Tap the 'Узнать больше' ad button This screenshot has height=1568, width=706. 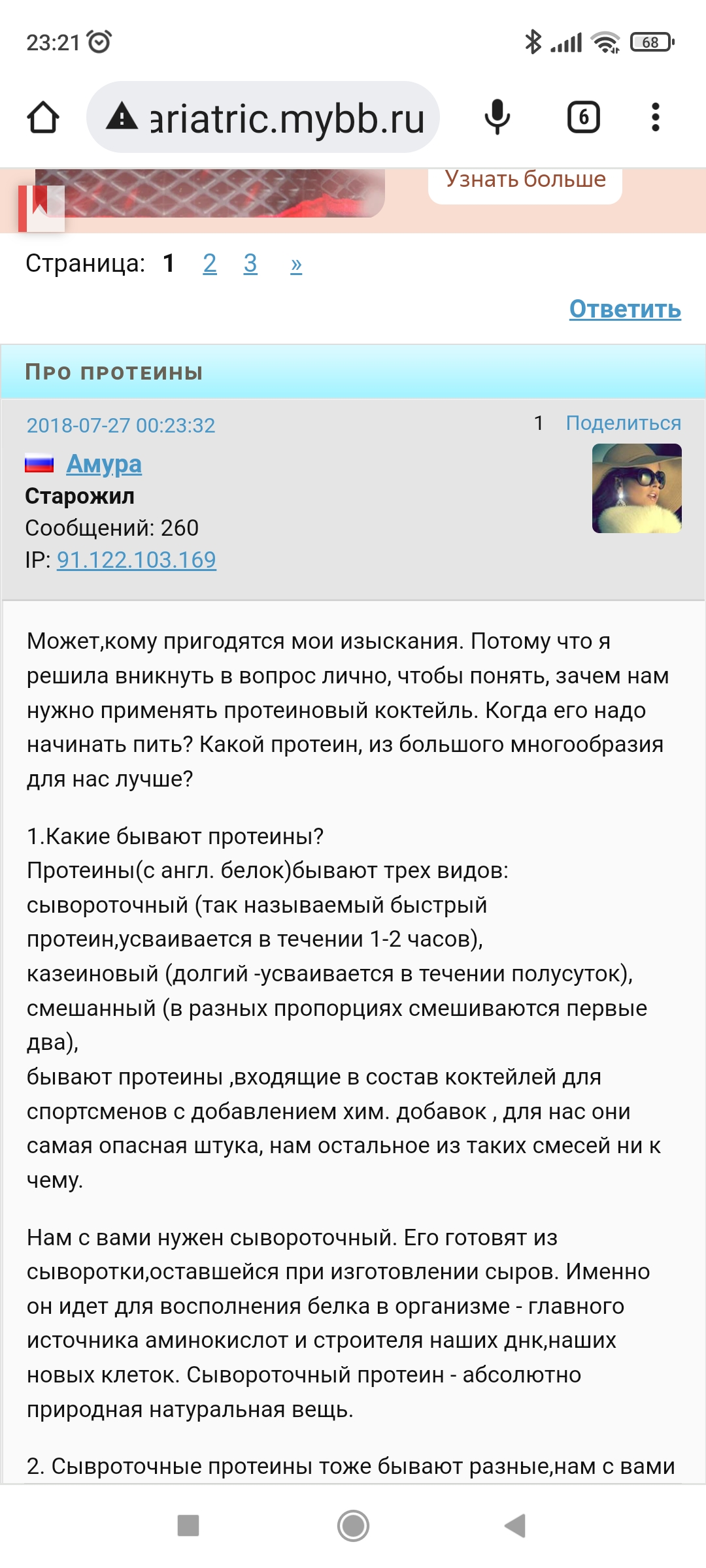[525, 181]
